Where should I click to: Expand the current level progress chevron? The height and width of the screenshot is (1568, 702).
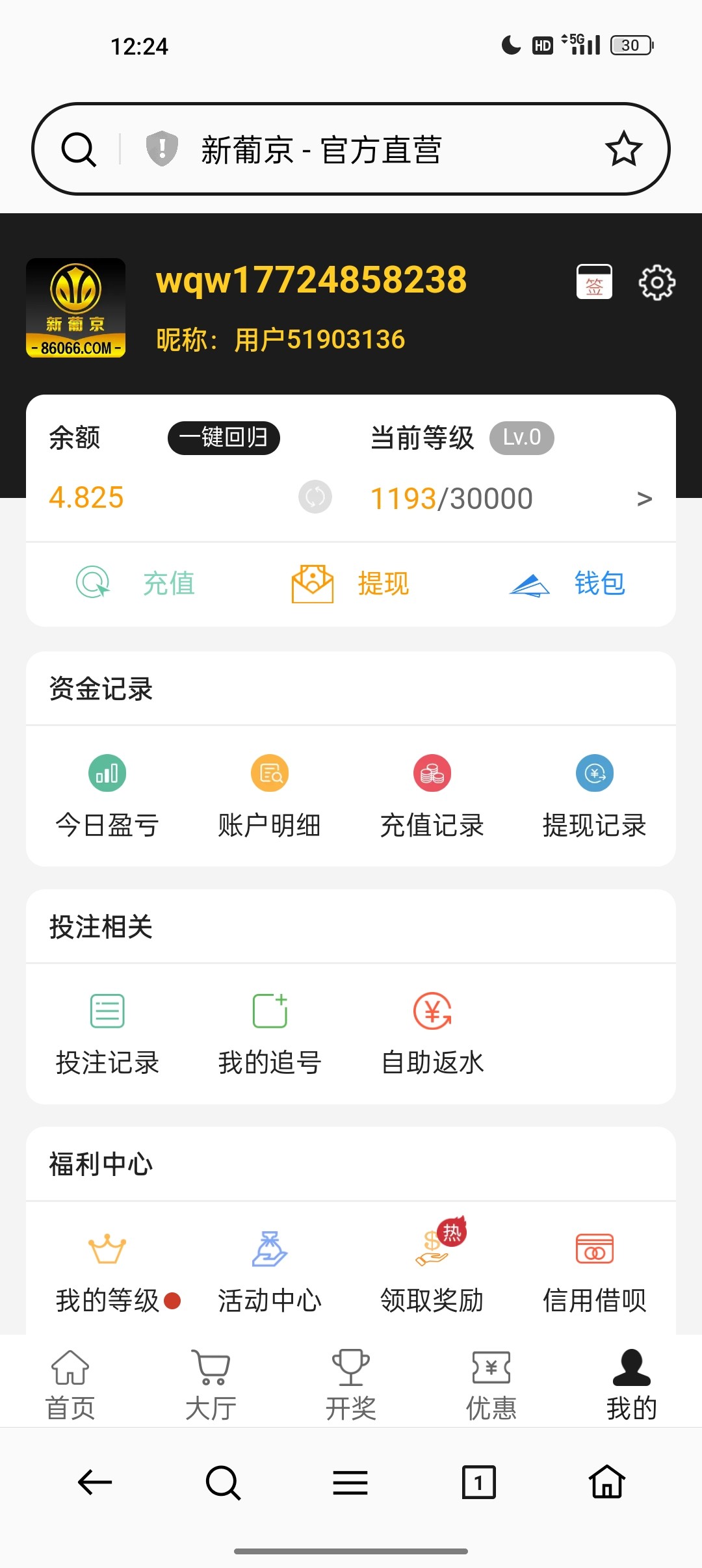tap(644, 499)
